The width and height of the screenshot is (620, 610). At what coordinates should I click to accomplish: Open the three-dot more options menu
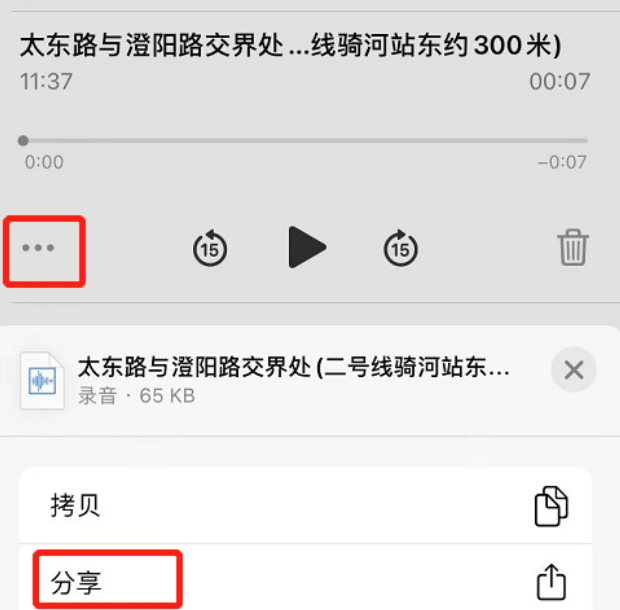tap(39, 248)
